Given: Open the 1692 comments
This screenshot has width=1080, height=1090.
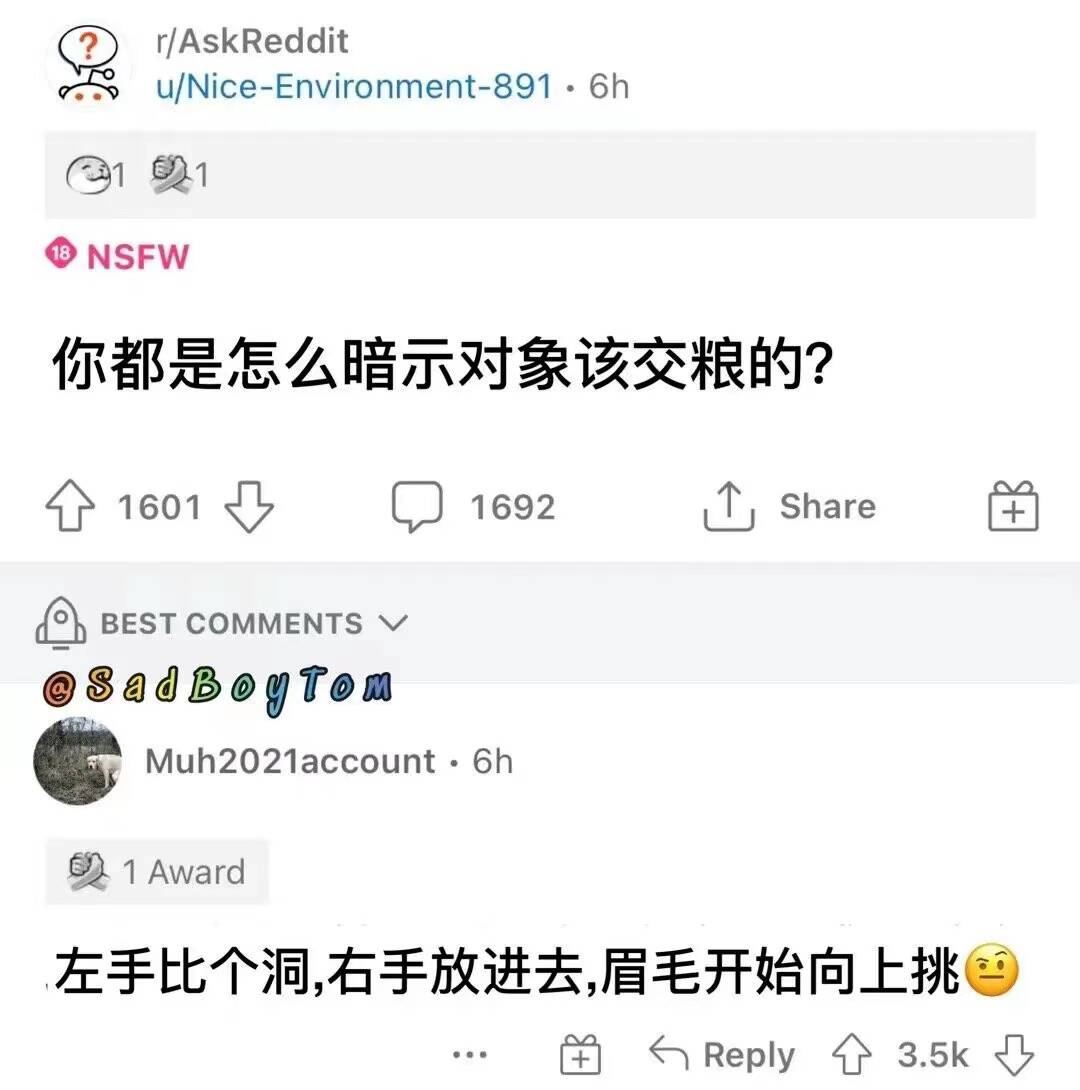Looking at the screenshot, I should (x=473, y=506).
